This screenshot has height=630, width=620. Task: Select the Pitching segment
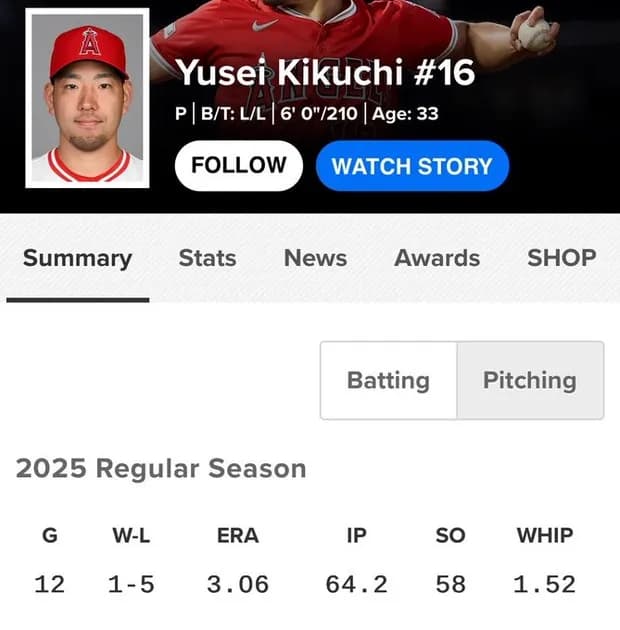(530, 380)
